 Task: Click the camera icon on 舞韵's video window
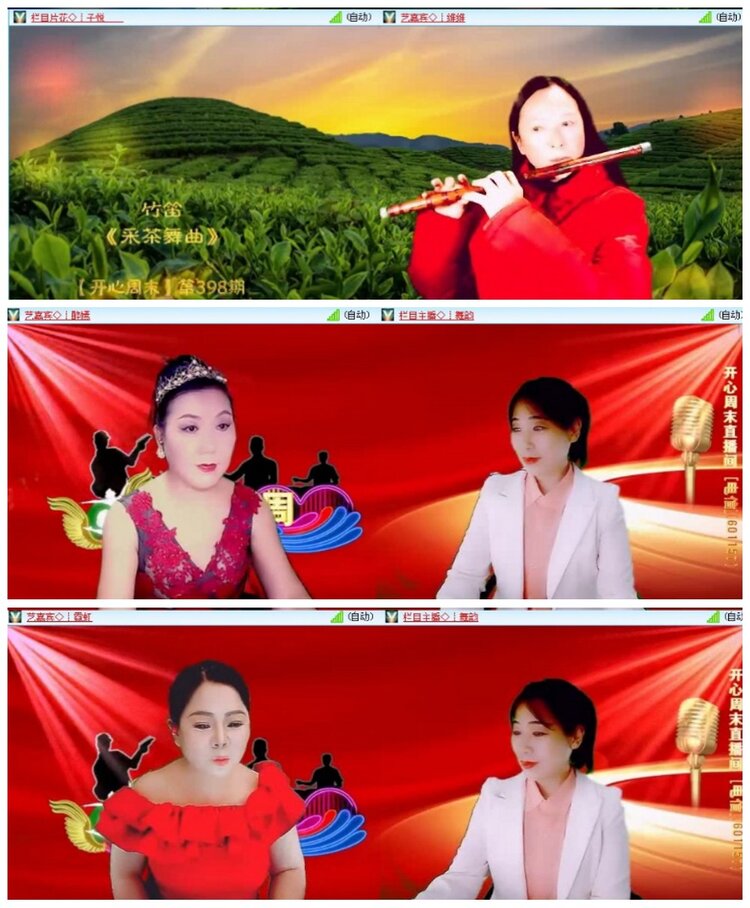[386, 317]
